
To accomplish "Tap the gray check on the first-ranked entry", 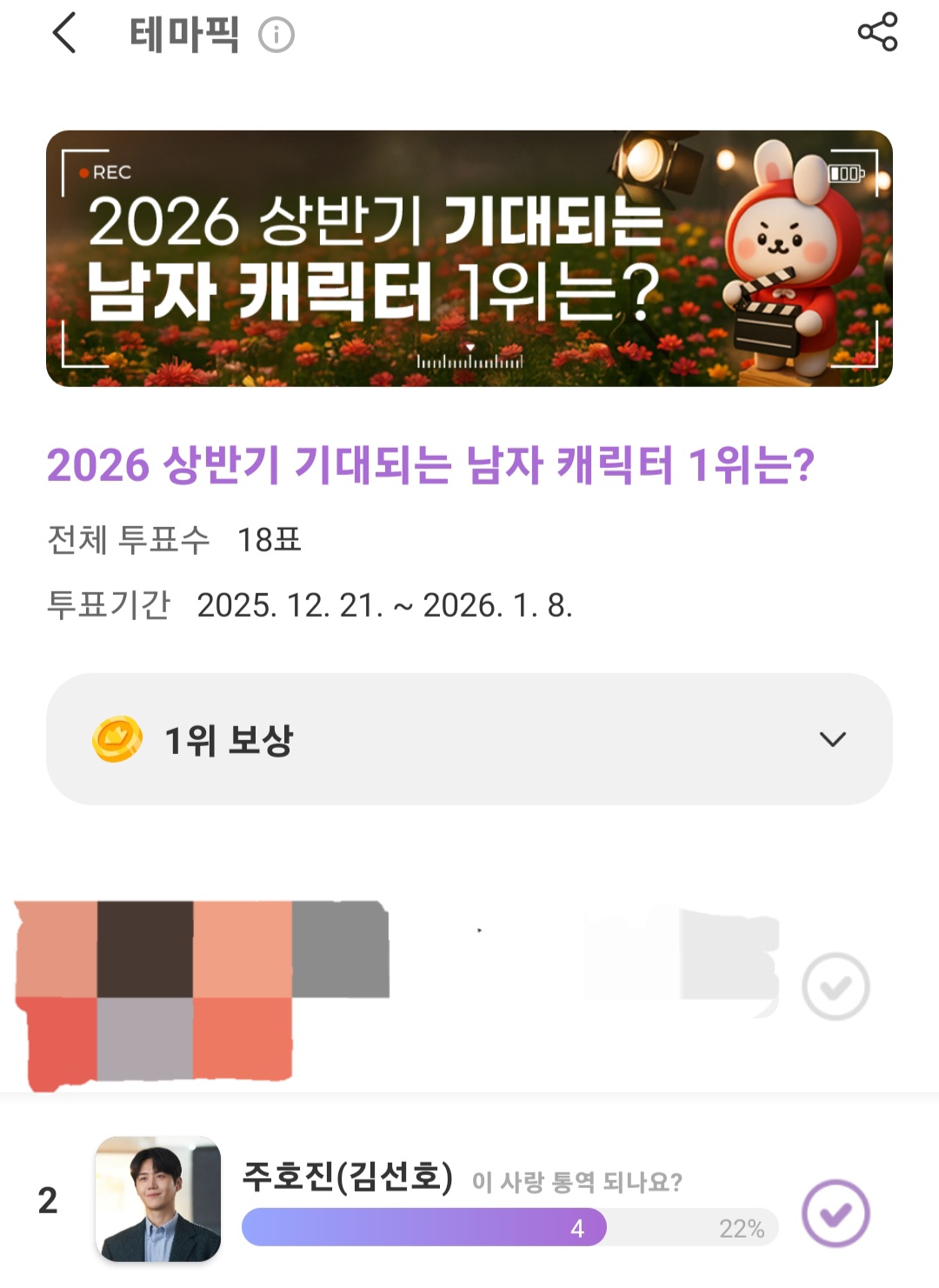I will (835, 986).
